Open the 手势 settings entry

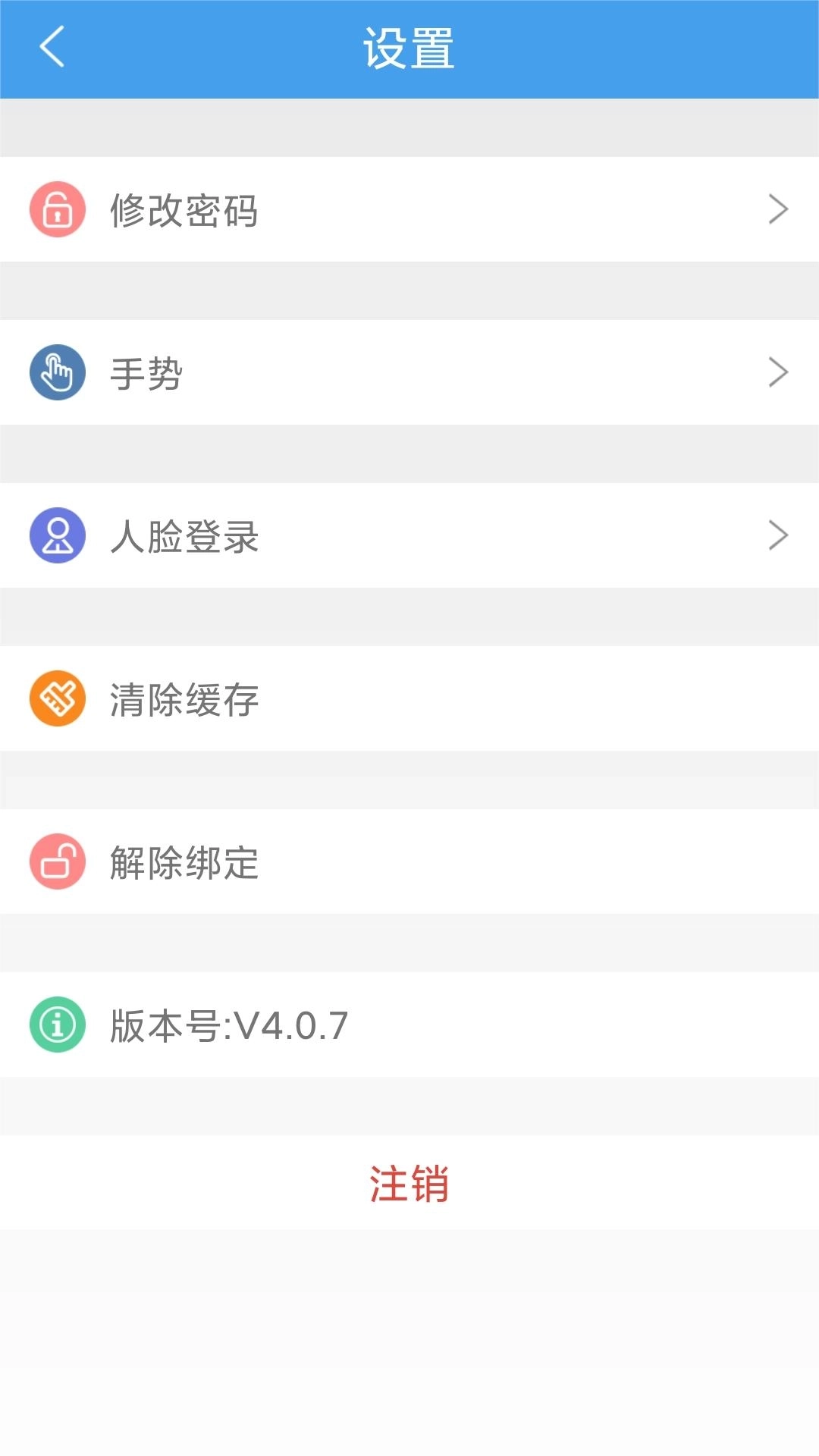pos(409,372)
